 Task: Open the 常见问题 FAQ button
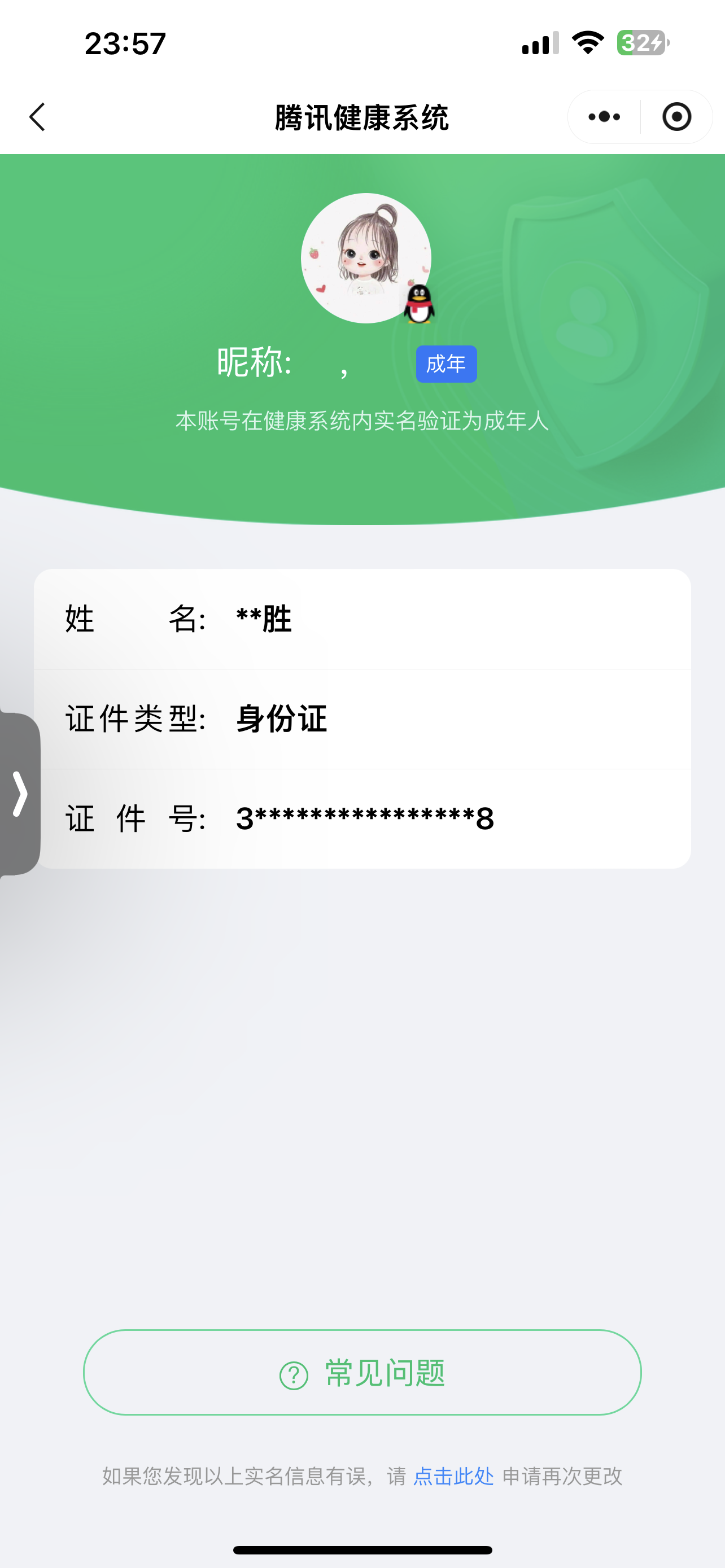pos(362,1373)
